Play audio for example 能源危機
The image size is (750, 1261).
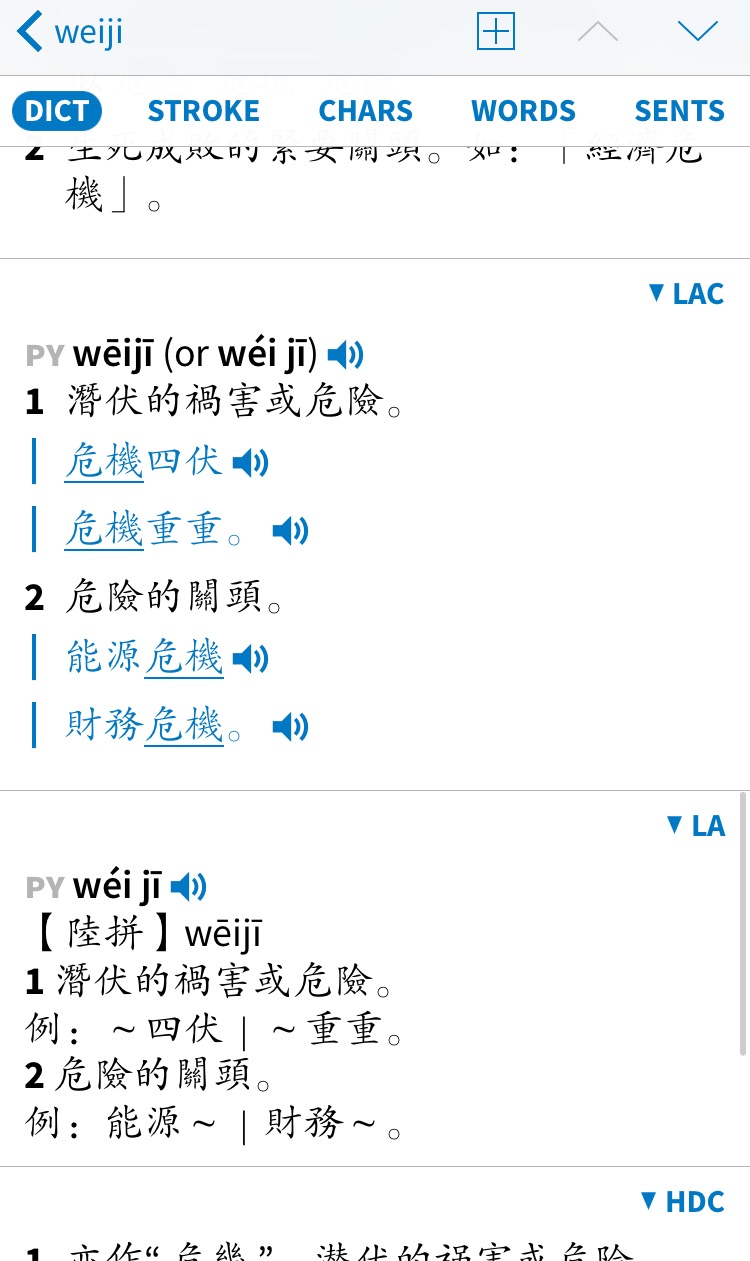(251, 659)
